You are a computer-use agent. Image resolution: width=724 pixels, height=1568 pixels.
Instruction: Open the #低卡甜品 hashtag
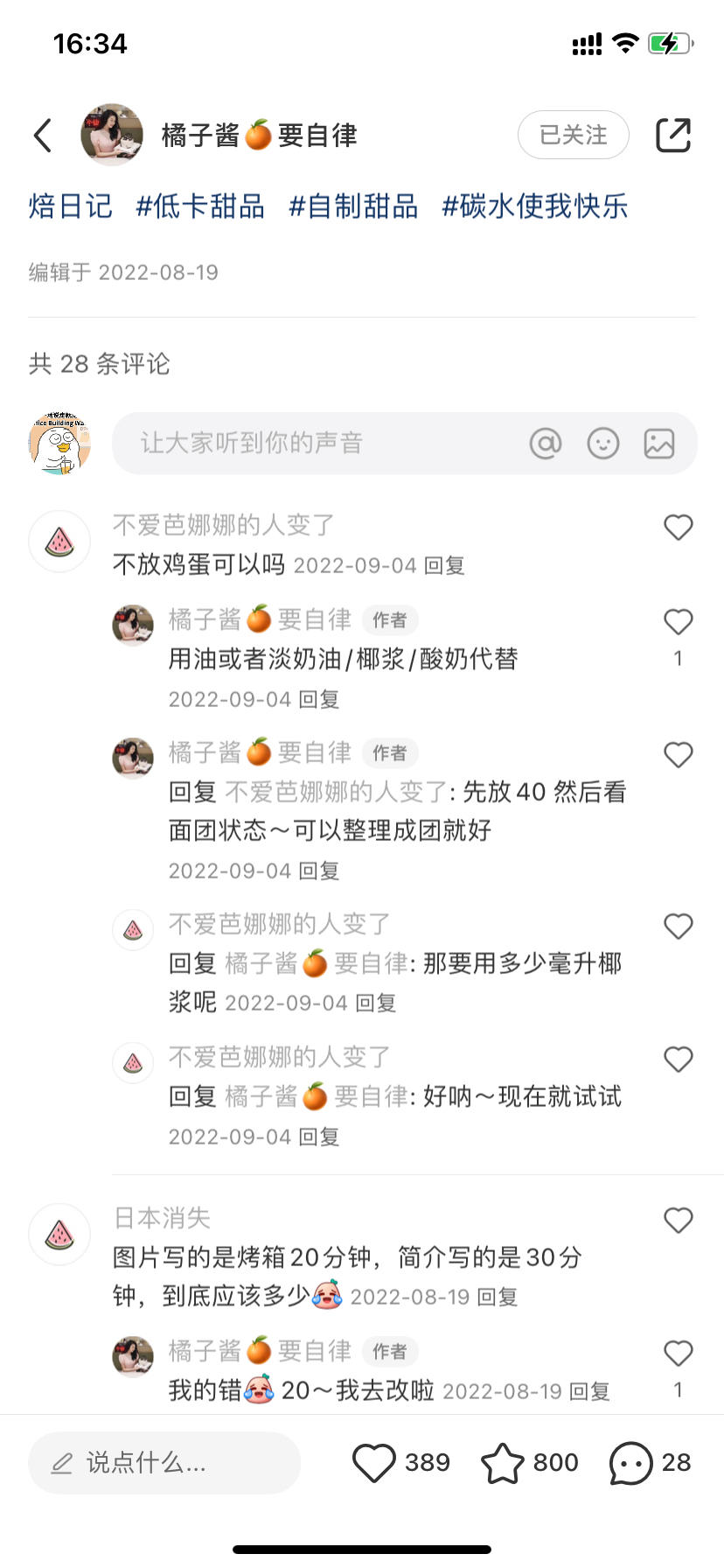point(200,206)
